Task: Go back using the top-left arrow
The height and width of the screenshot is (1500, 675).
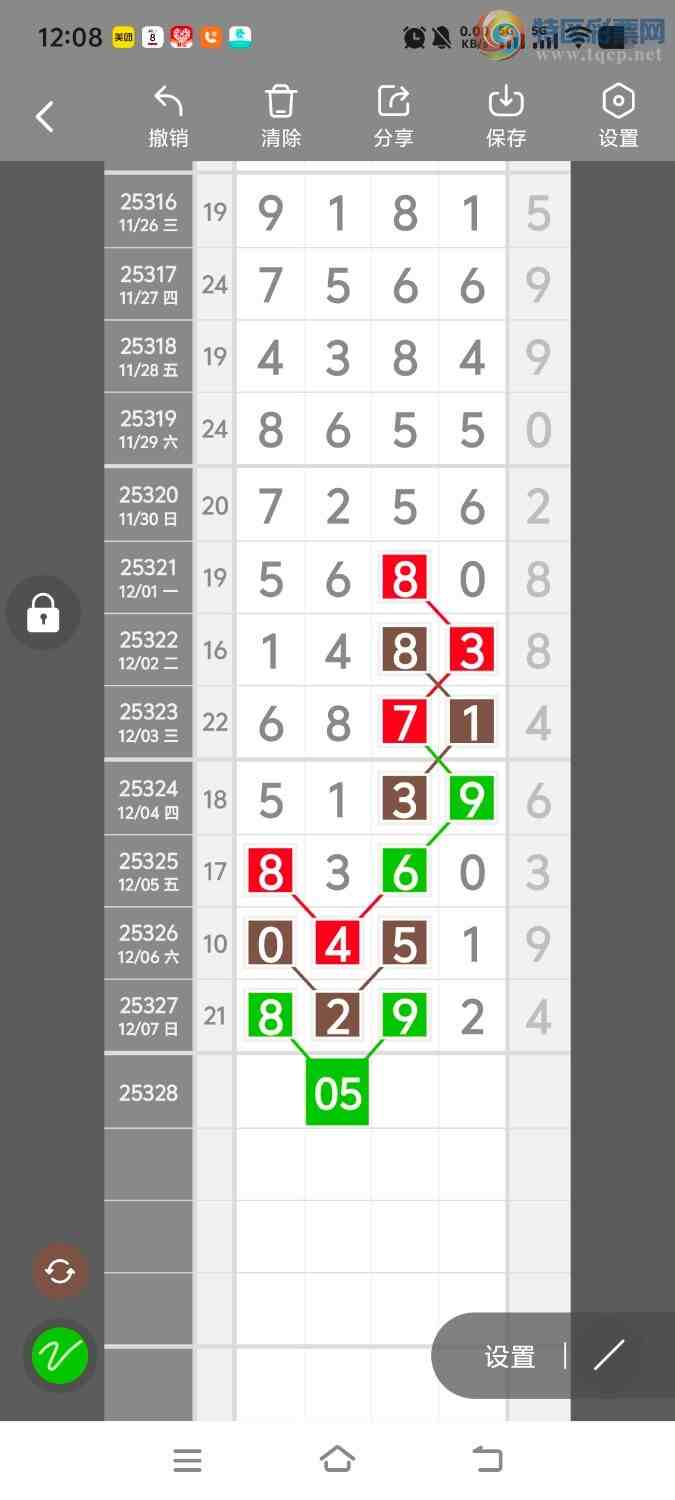Action: tap(45, 117)
